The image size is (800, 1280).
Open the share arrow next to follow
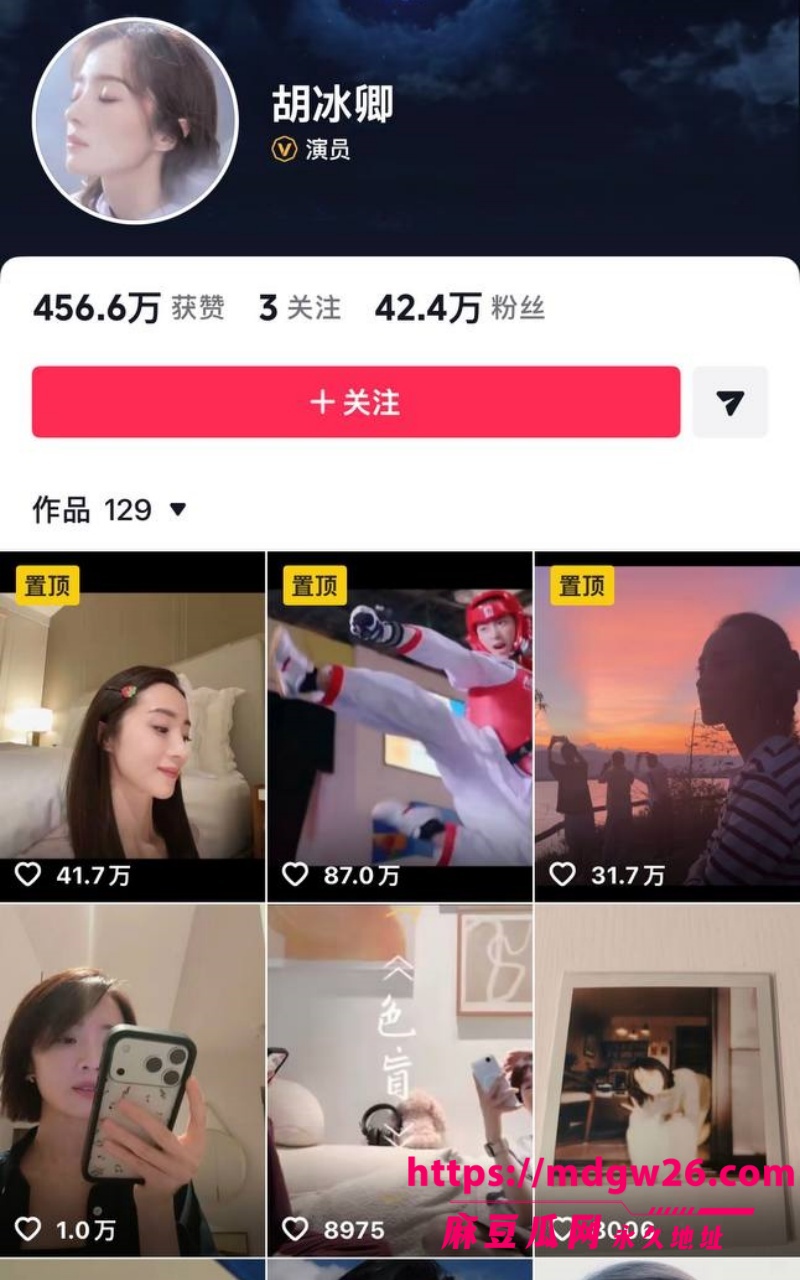(730, 402)
